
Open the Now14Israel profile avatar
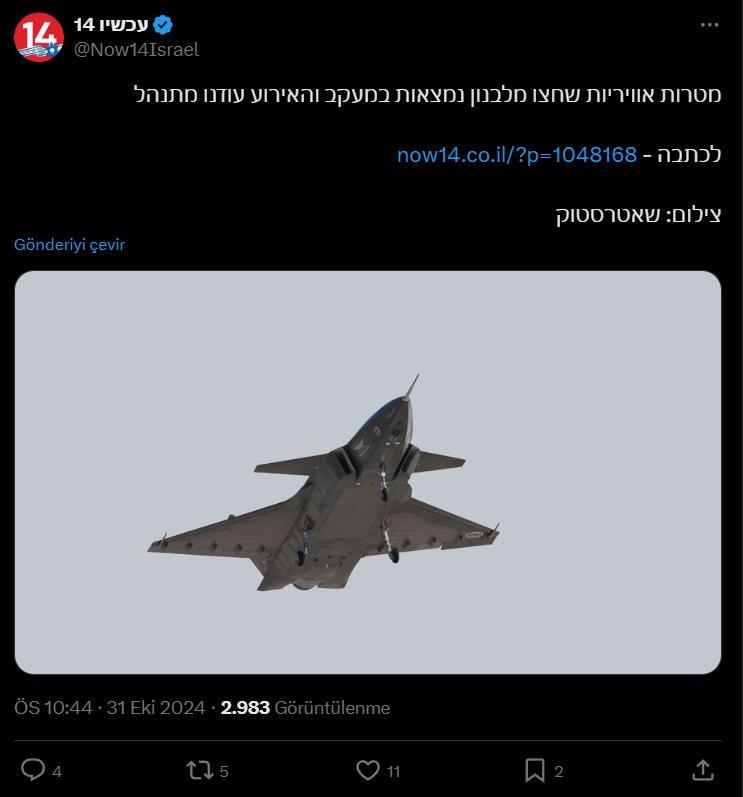click(38, 37)
